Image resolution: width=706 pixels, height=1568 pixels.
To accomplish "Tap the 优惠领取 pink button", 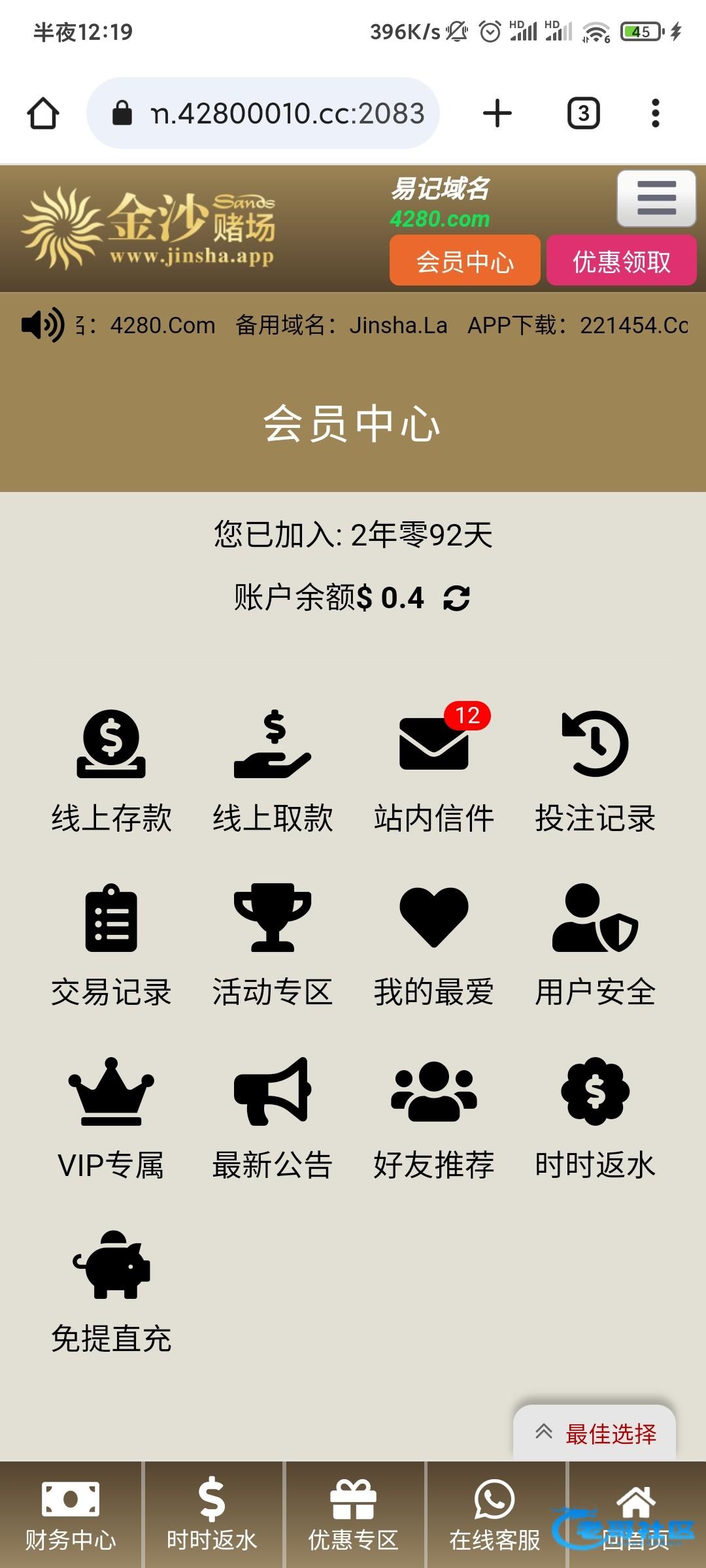I will 622,261.
